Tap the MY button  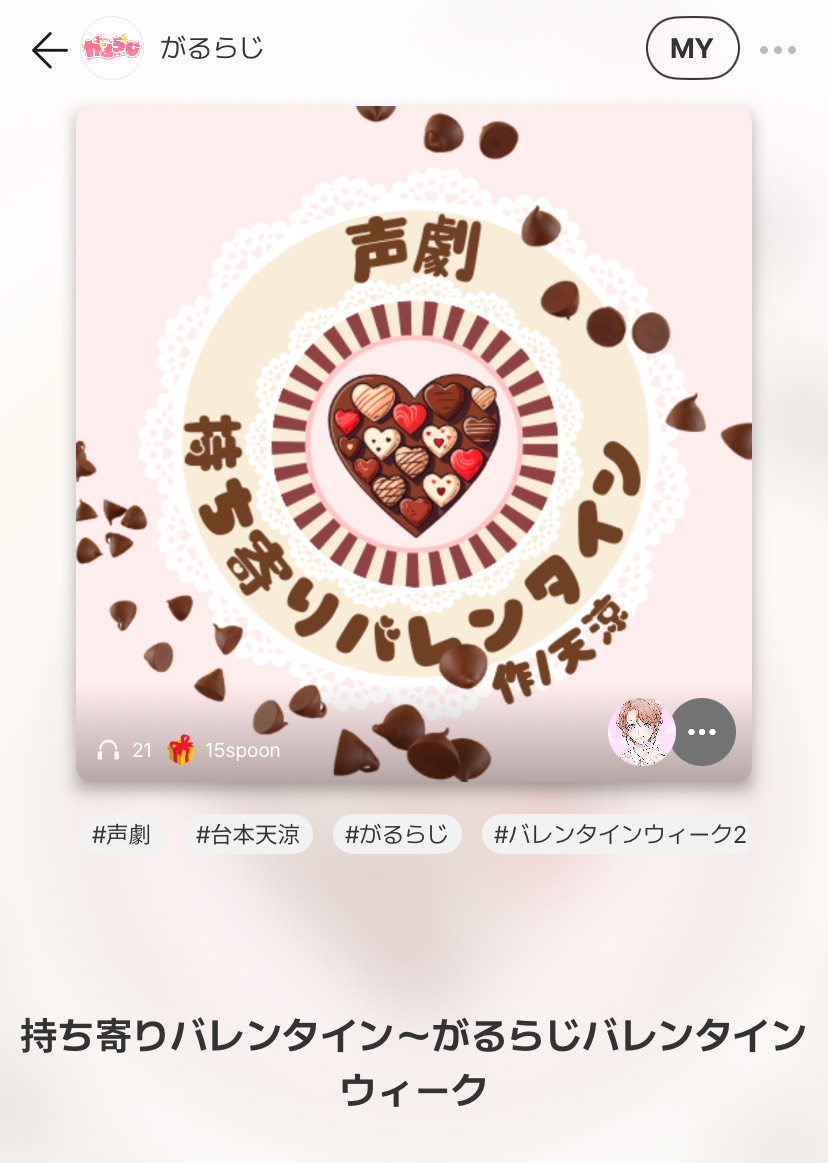[692, 48]
